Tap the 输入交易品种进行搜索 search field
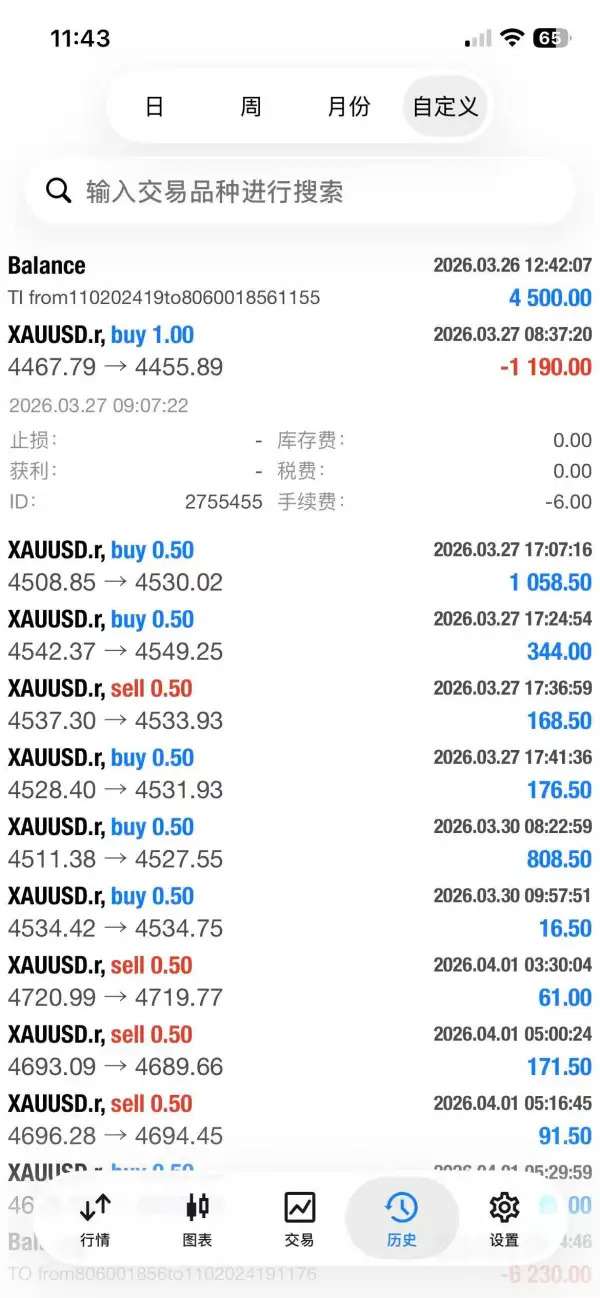 pos(300,191)
